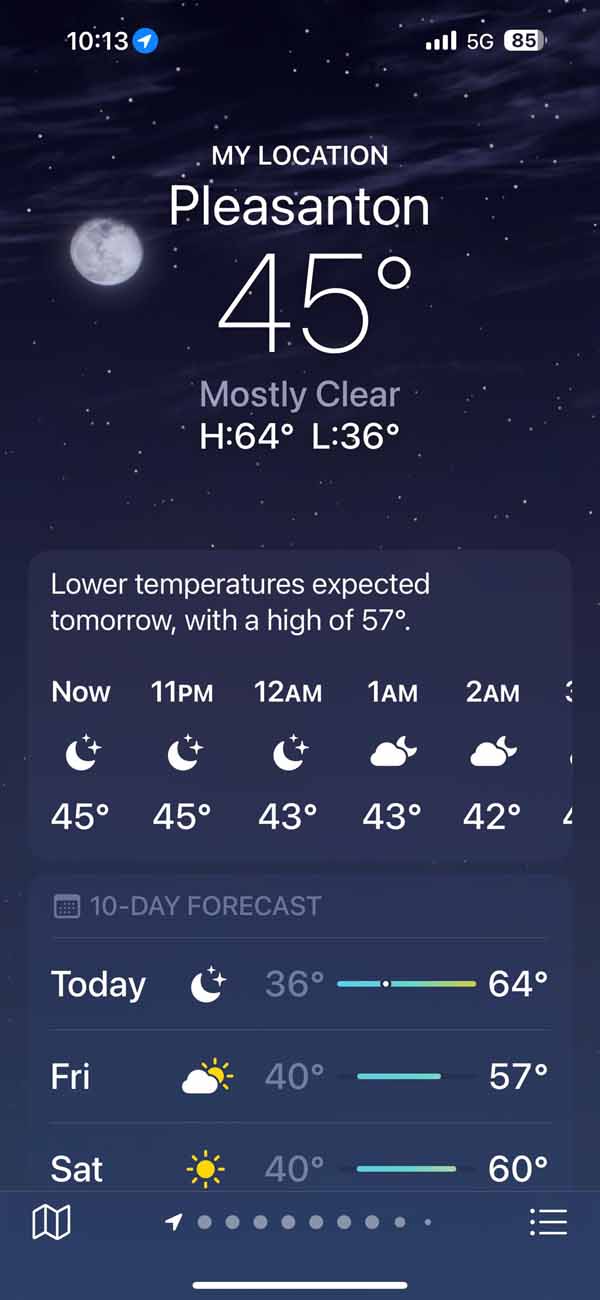The height and width of the screenshot is (1300, 600).
Task: View Friday's forecast details
Action: (299, 1077)
